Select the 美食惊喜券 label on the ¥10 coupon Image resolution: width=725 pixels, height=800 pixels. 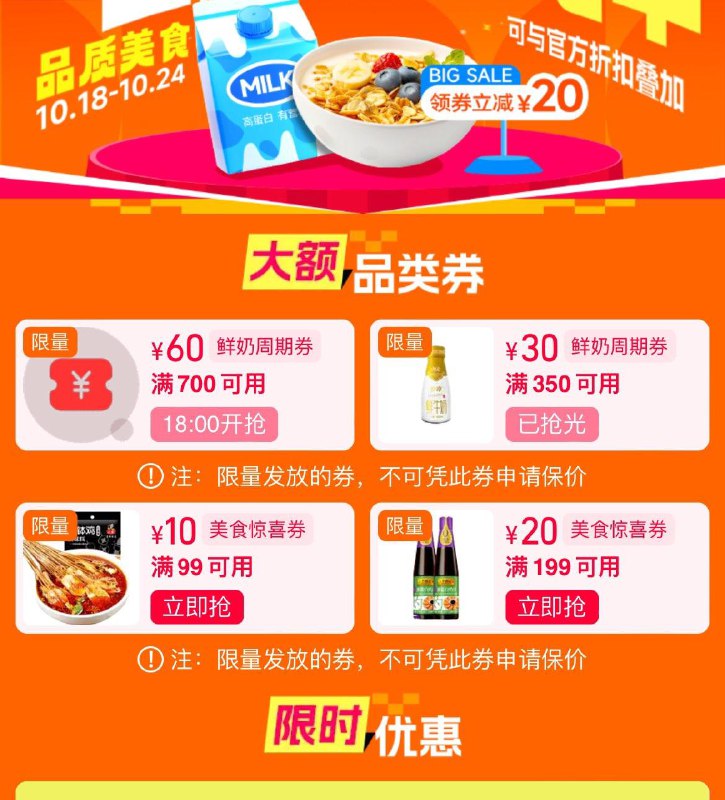(x=257, y=531)
